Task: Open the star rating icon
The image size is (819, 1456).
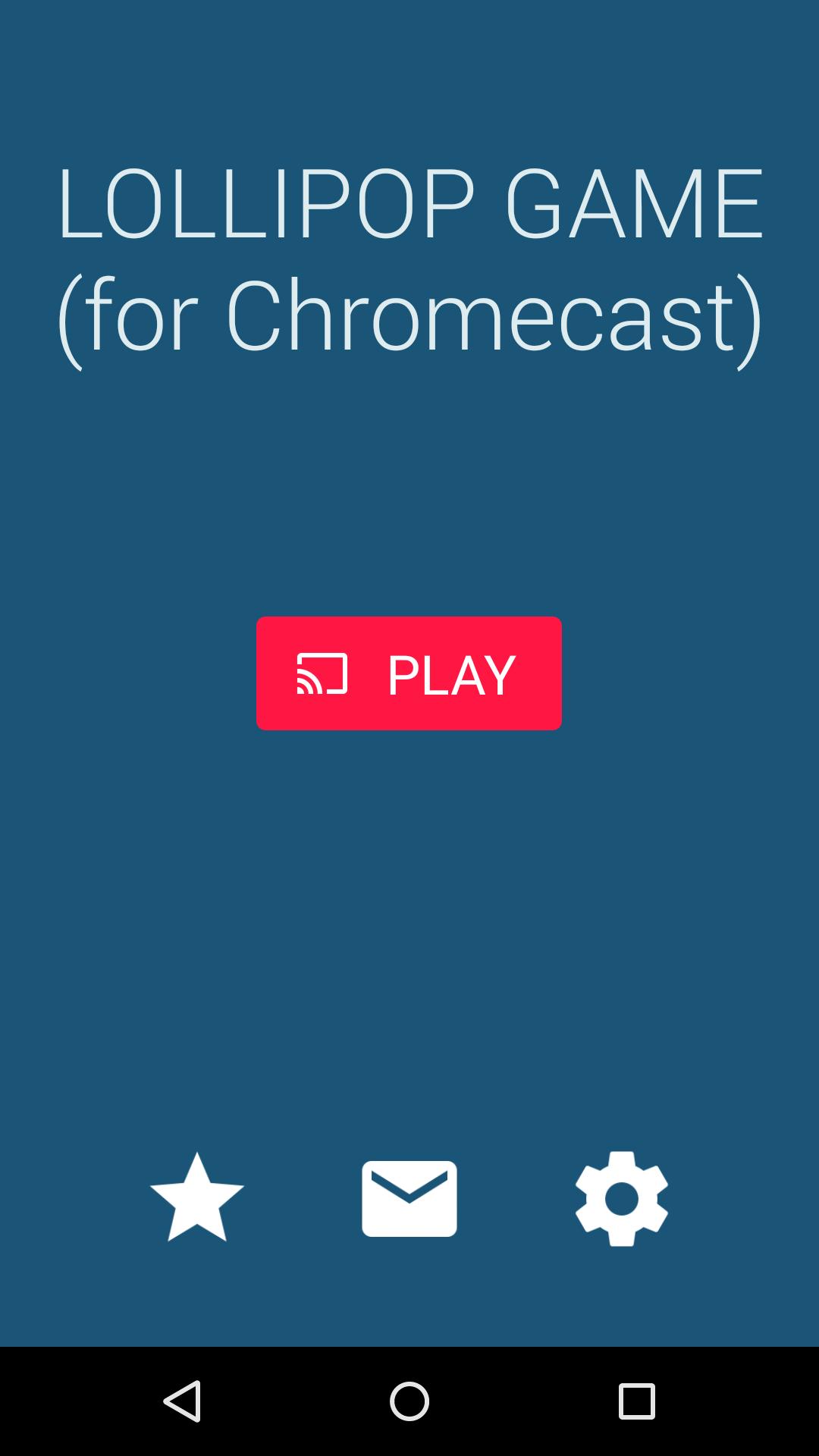Action: click(x=197, y=1198)
